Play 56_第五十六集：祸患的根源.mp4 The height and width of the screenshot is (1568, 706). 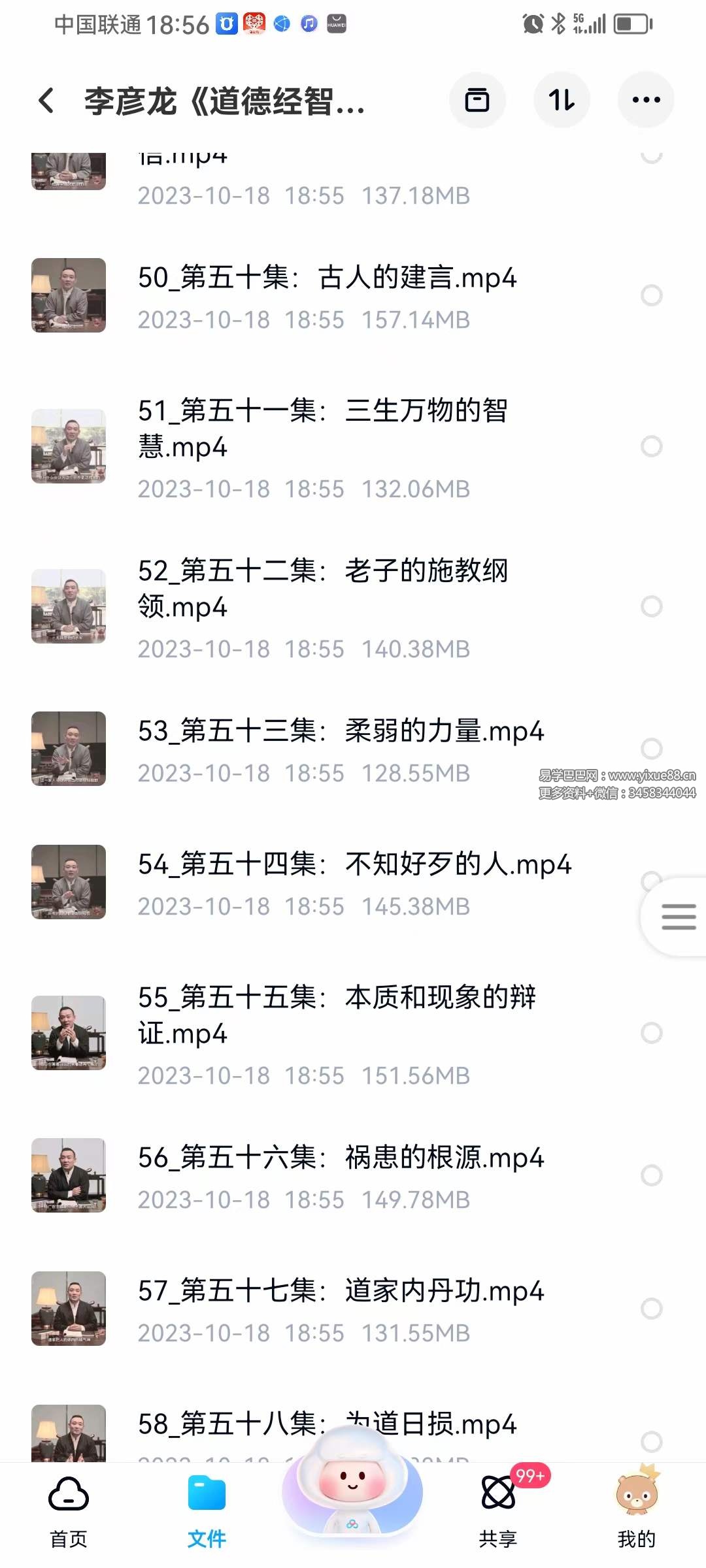point(340,1156)
